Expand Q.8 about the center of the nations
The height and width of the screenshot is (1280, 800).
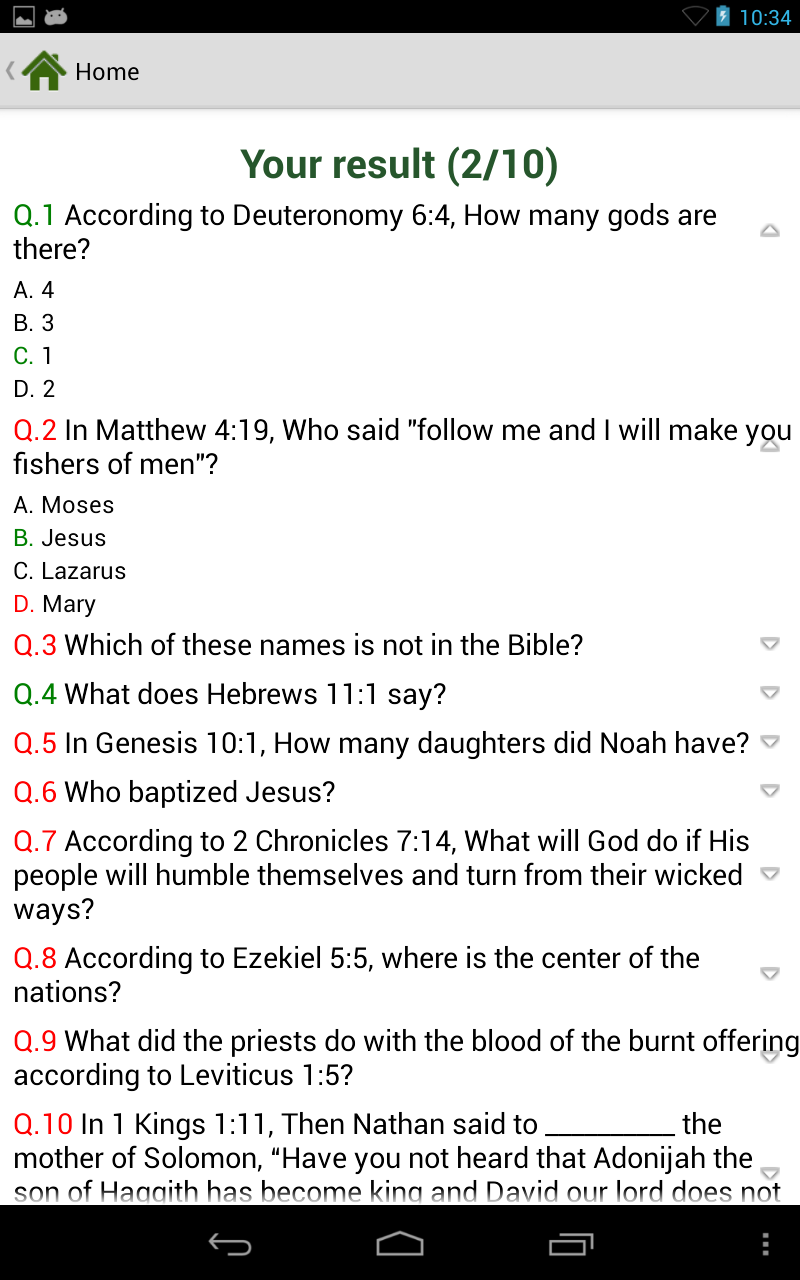770,972
